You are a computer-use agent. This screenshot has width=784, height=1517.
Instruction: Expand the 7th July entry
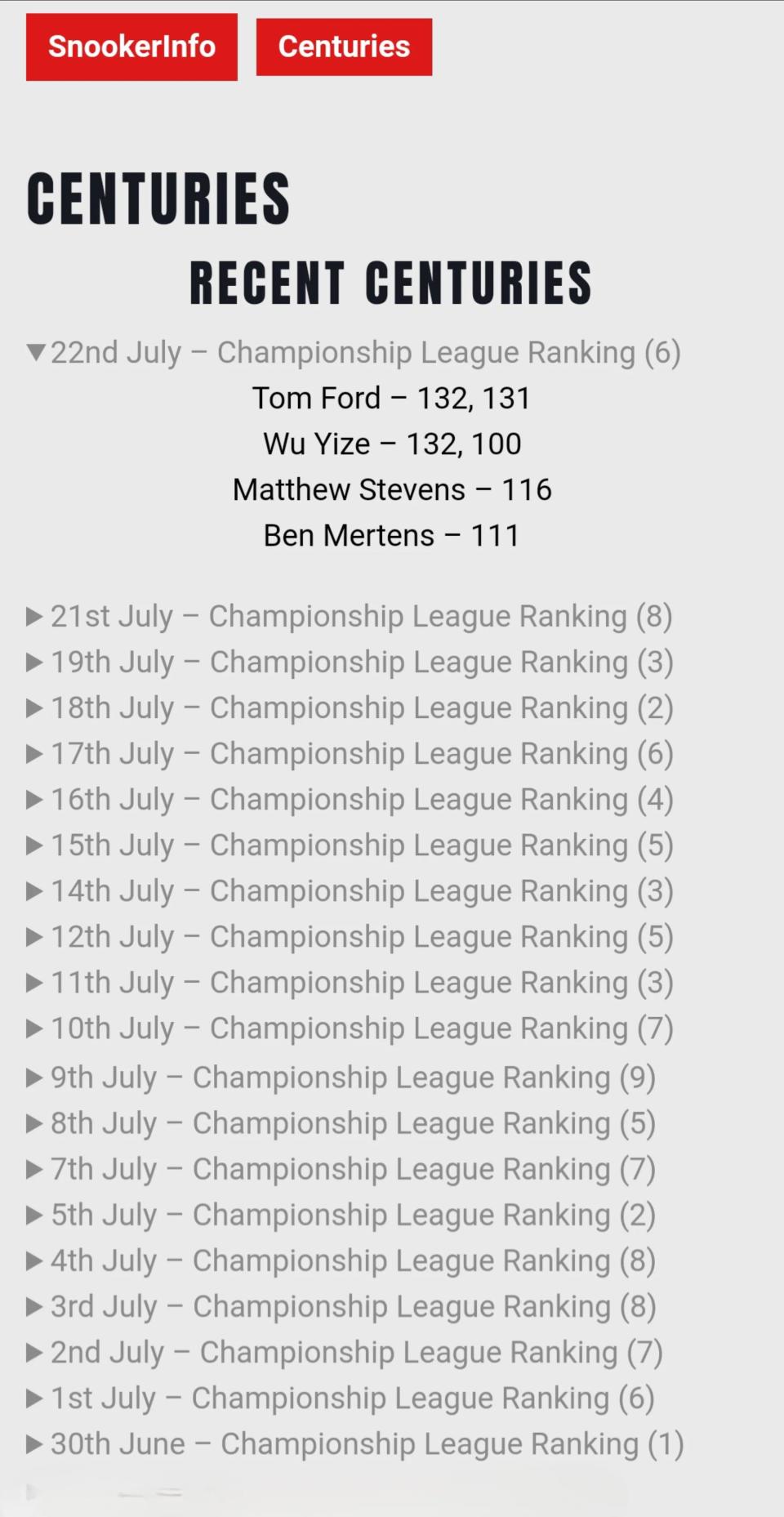(341, 1170)
